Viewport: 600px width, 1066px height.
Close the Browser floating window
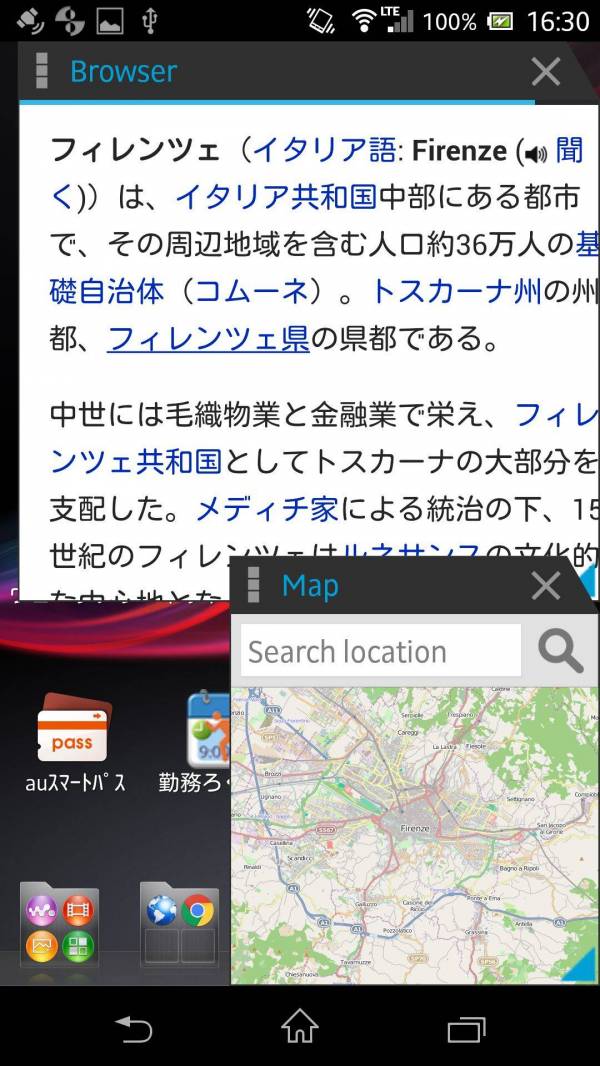[x=545, y=71]
